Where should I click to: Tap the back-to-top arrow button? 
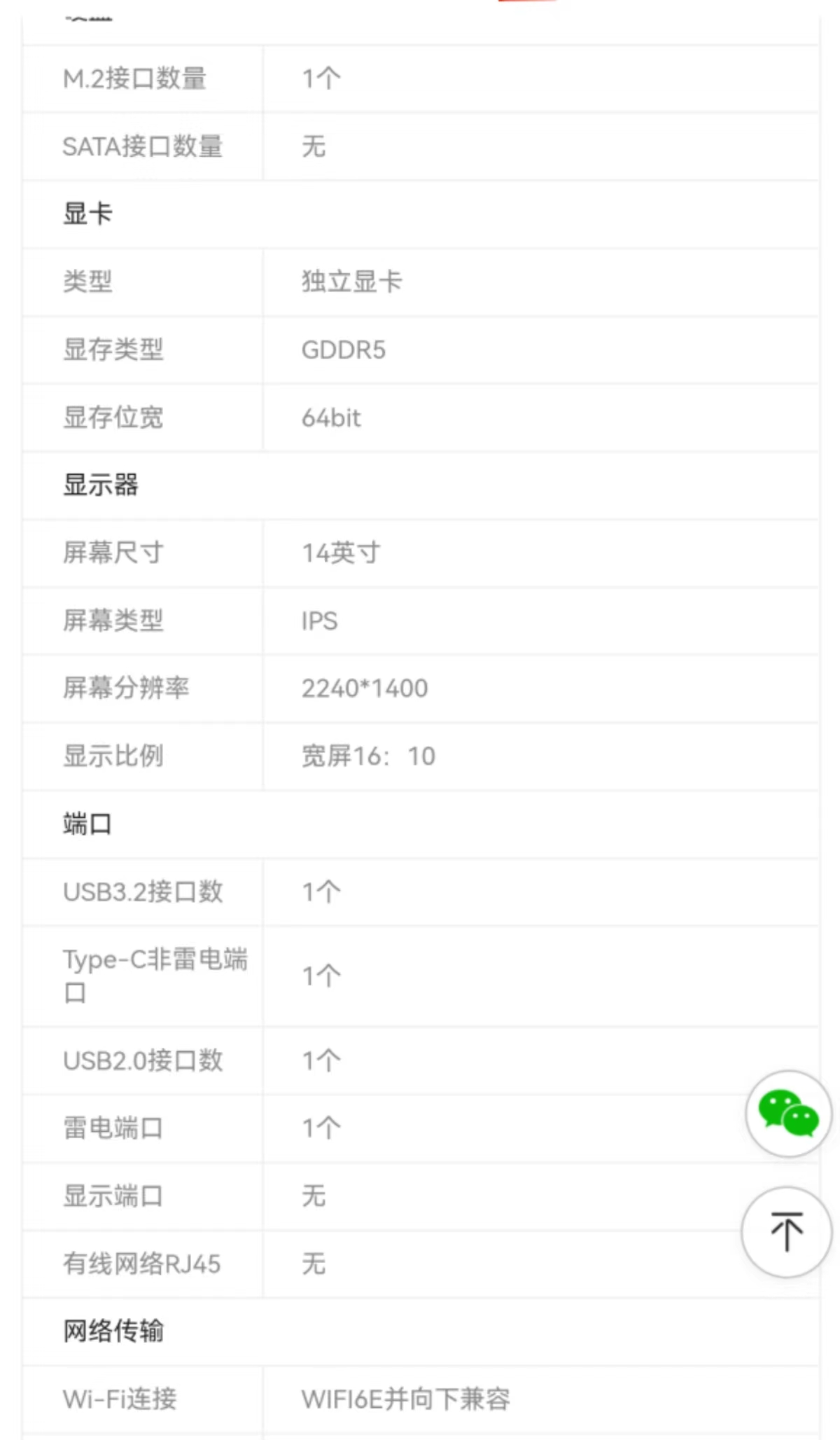786,1231
